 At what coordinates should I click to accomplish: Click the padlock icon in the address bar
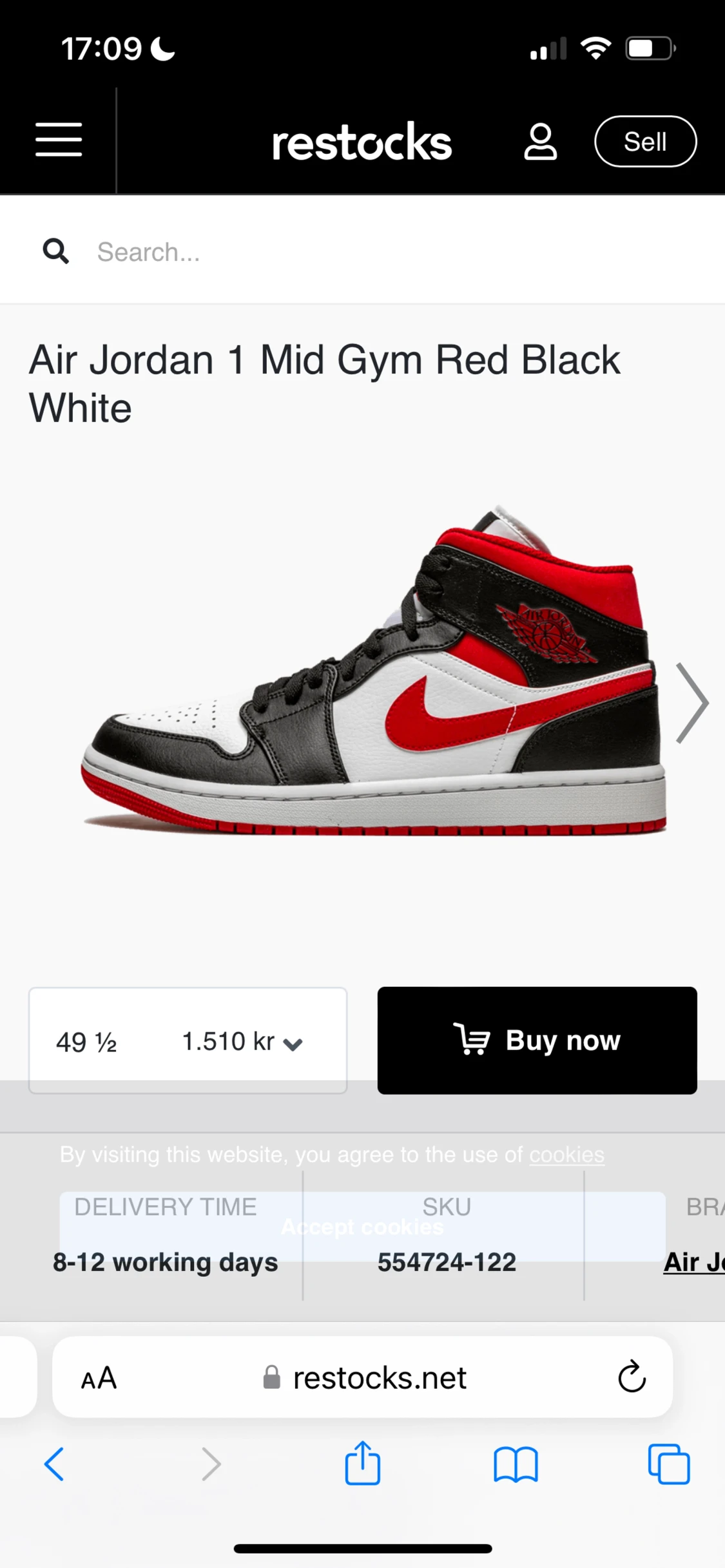point(271,1378)
